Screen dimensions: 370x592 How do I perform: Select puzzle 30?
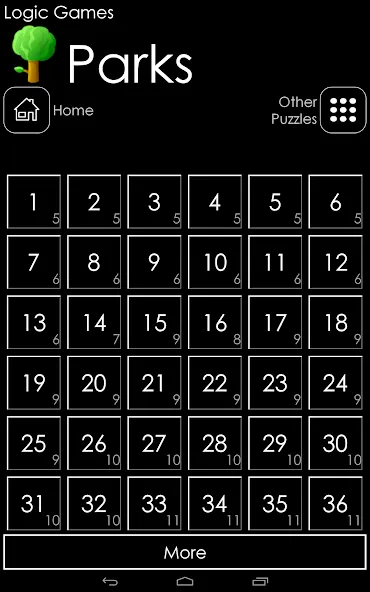tap(335, 443)
